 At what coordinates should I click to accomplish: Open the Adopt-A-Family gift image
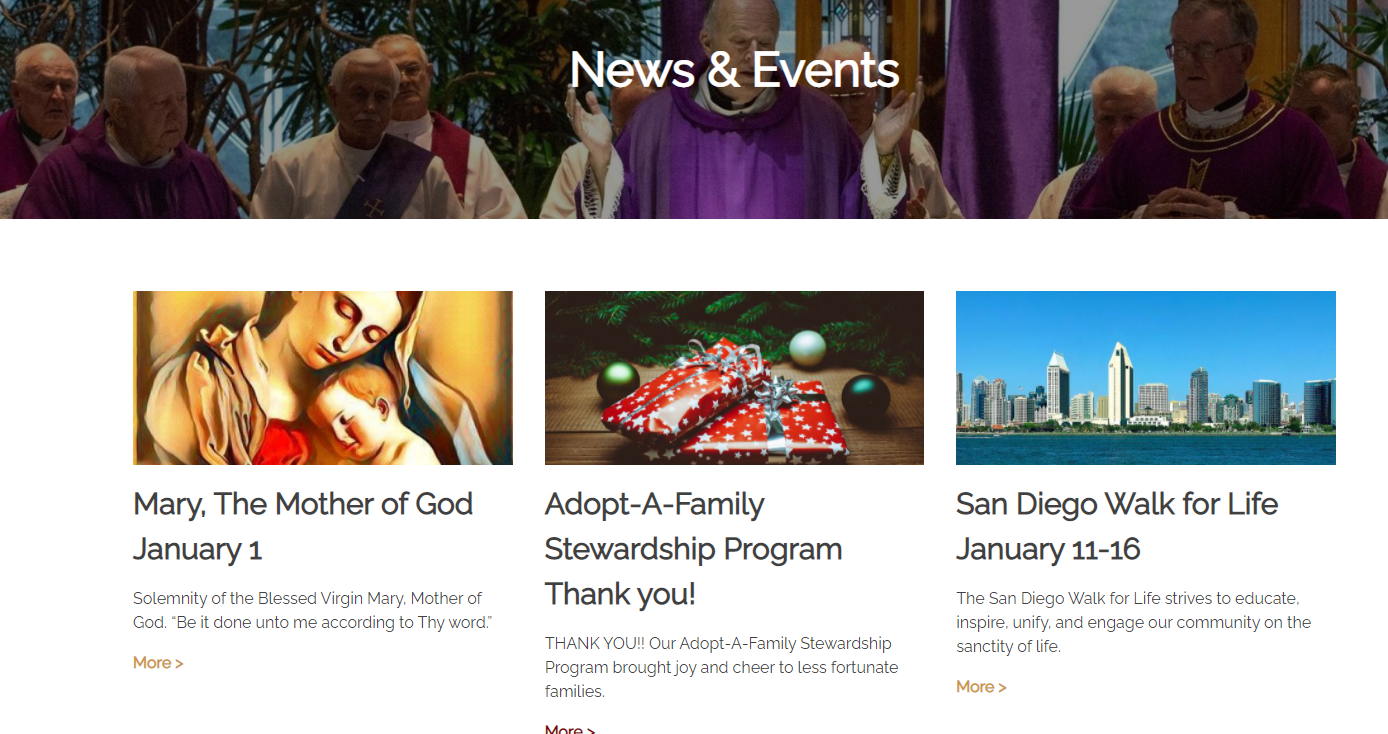point(734,378)
